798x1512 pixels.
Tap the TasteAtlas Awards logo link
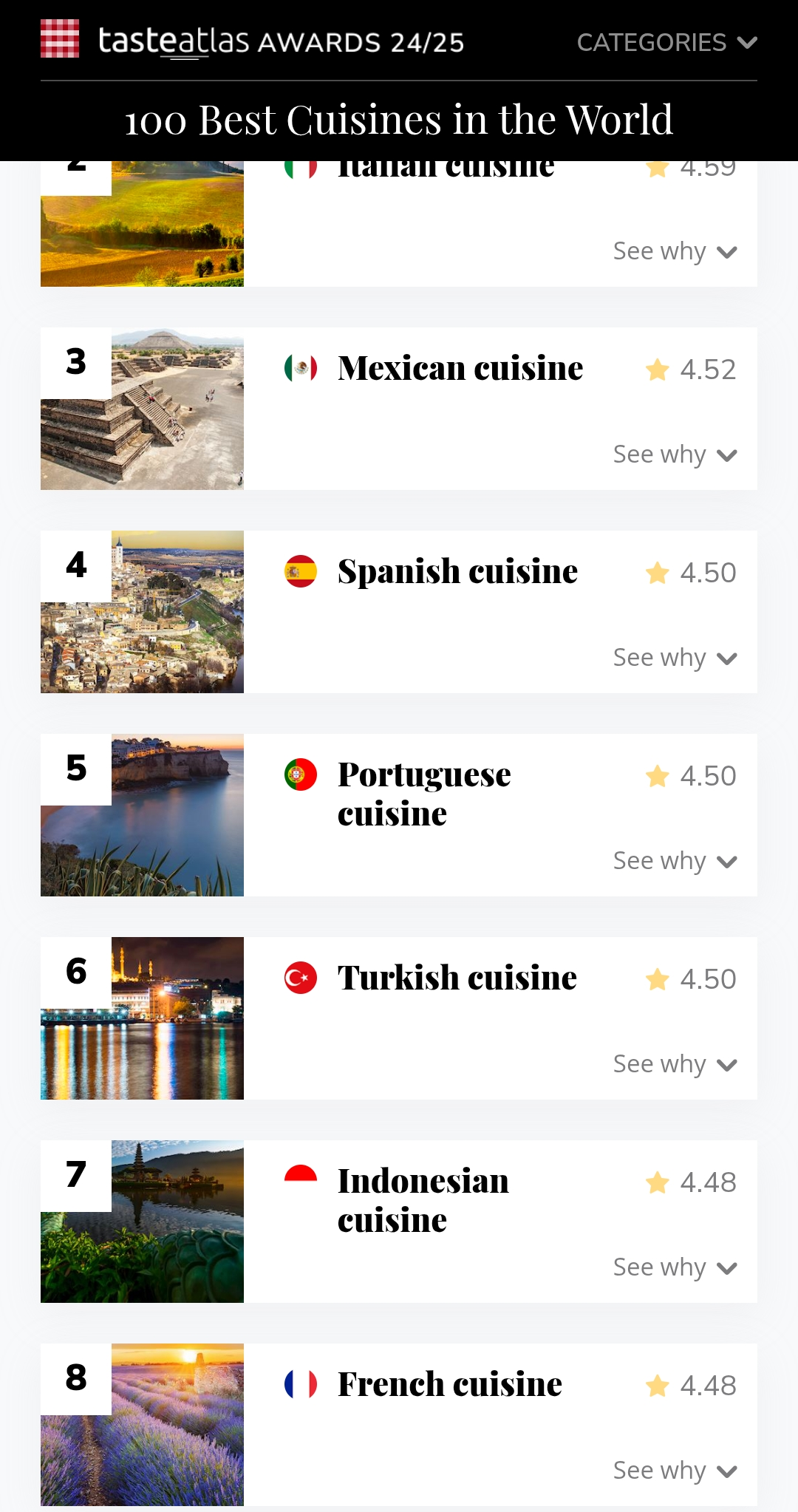252,41
